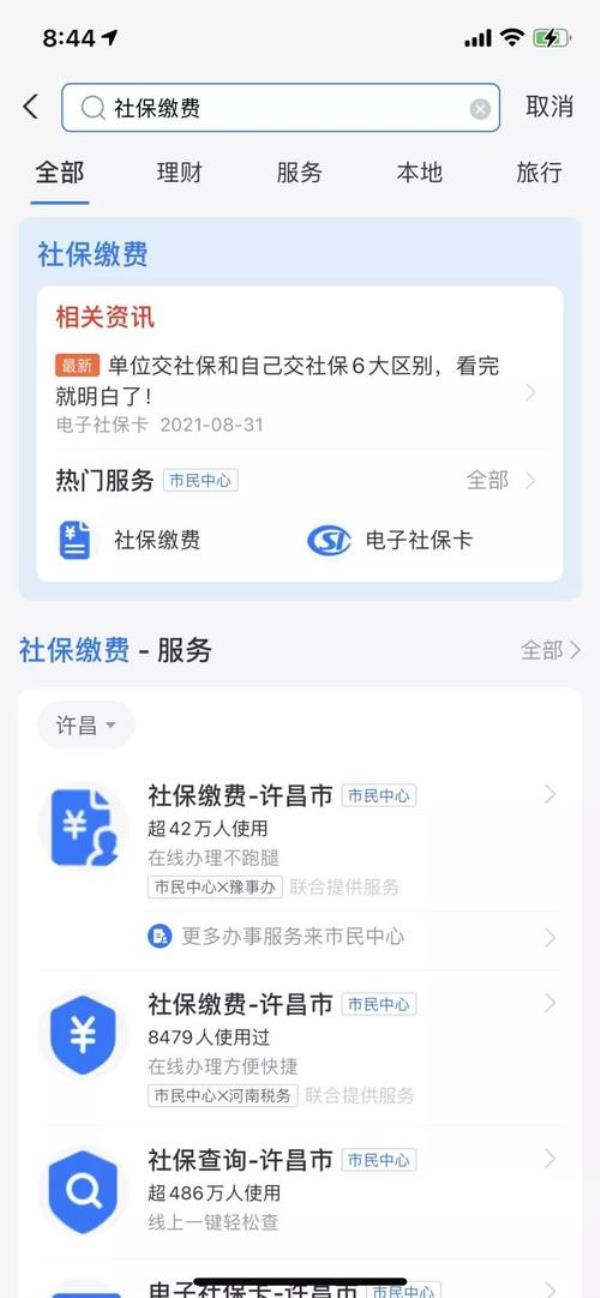
Task: Switch to the 理财 tab
Action: coord(180,172)
